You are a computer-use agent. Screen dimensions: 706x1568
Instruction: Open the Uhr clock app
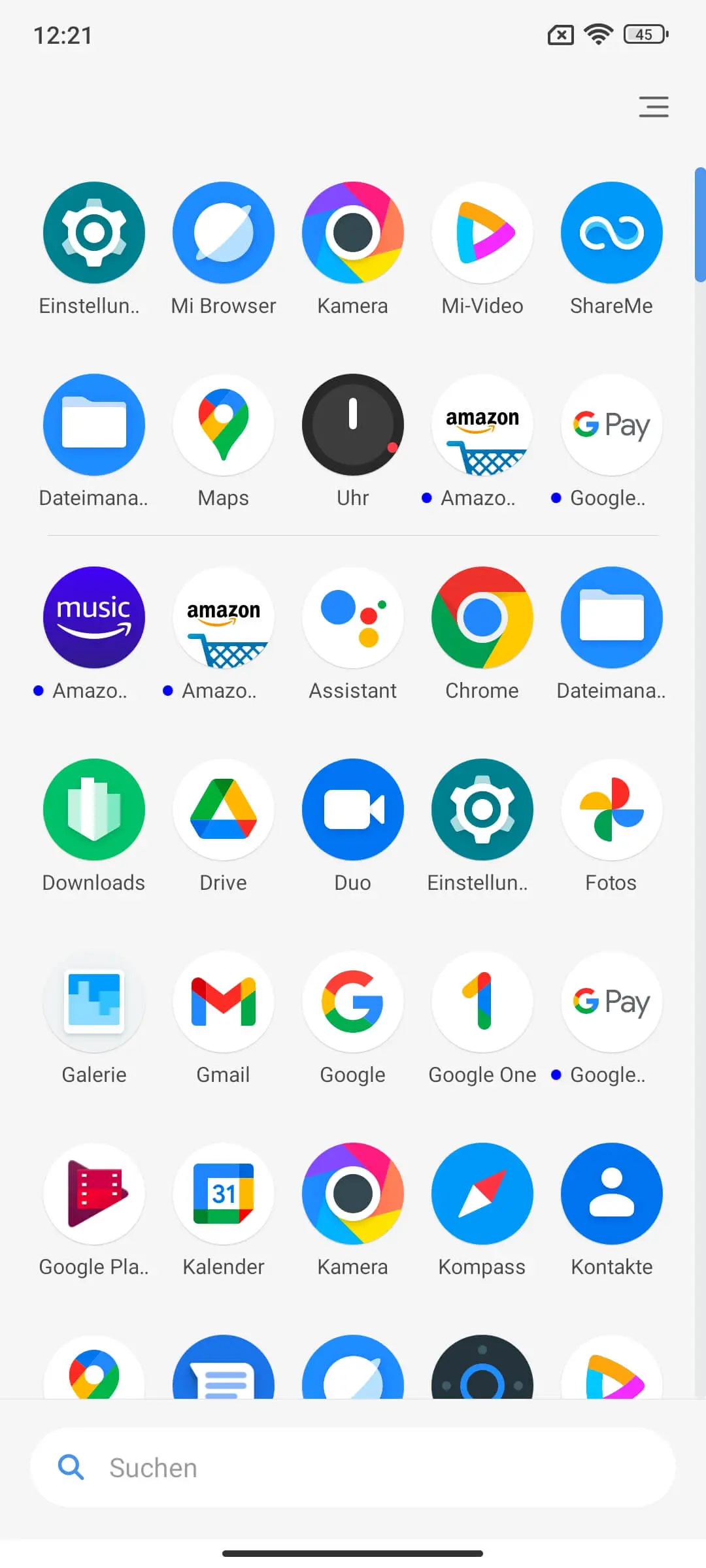pyautogui.click(x=353, y=425)
